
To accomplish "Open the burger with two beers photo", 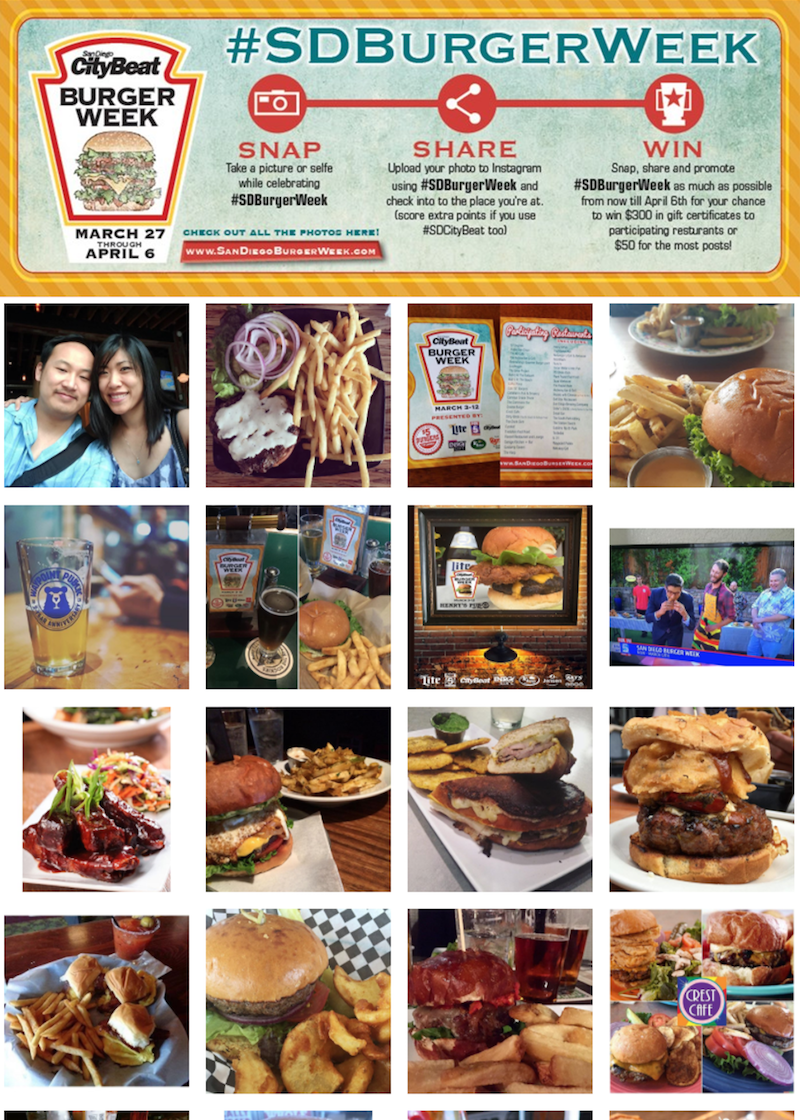I will (499, 1001).
